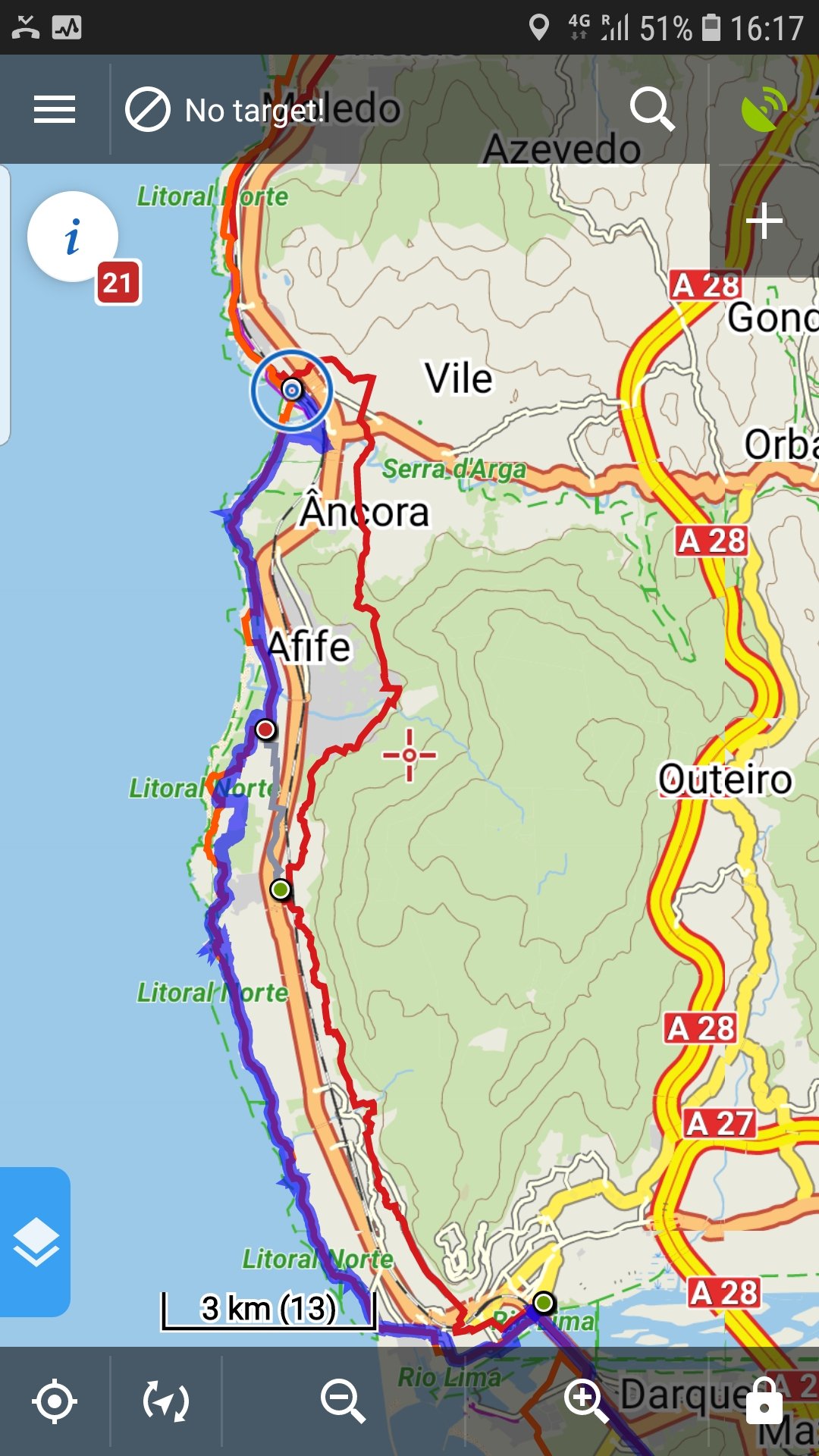The image size is (819, 1456).
Task: Open the map search
Action: coord(652,110)
